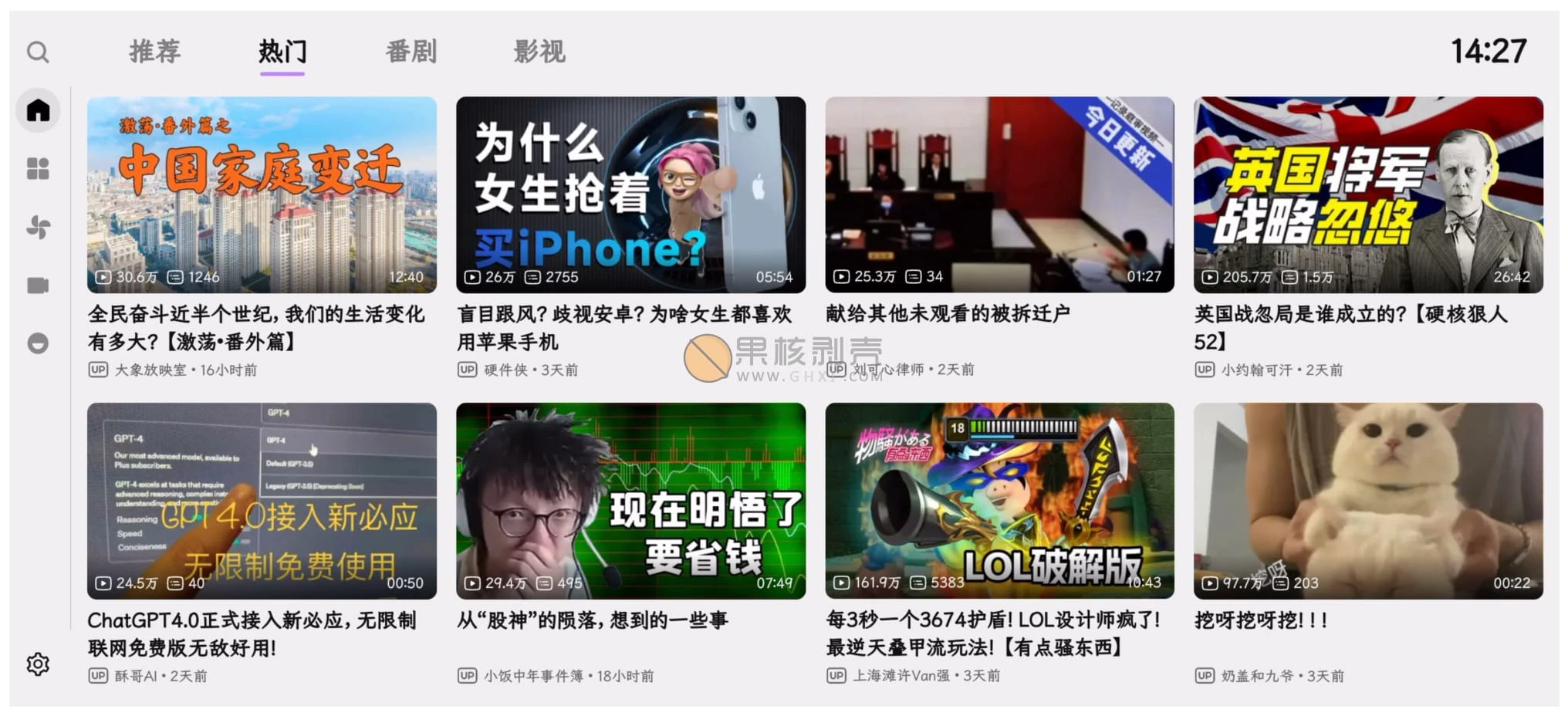Open the categories grid icon
This screenshot has width=1568, height=716.
[x=38, y=169]
